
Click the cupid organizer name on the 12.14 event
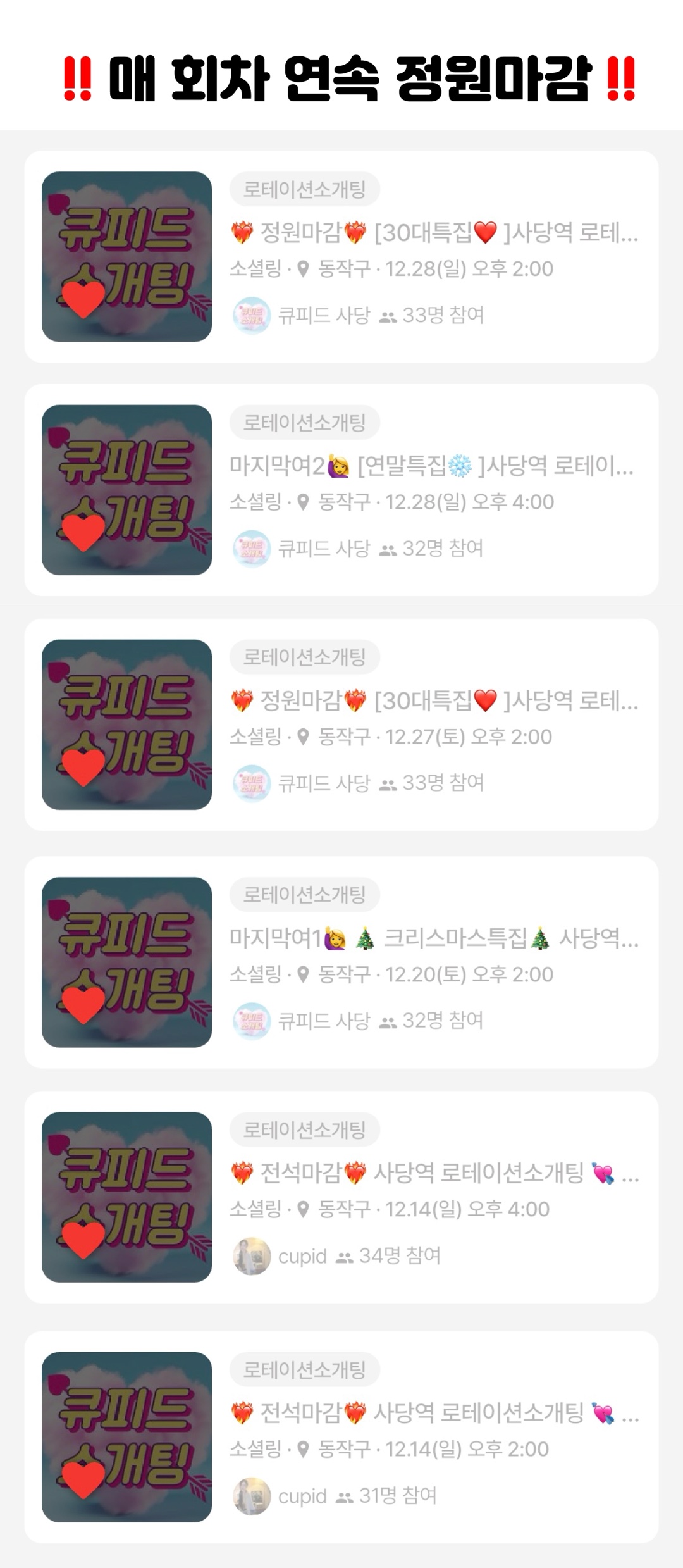304,1255
